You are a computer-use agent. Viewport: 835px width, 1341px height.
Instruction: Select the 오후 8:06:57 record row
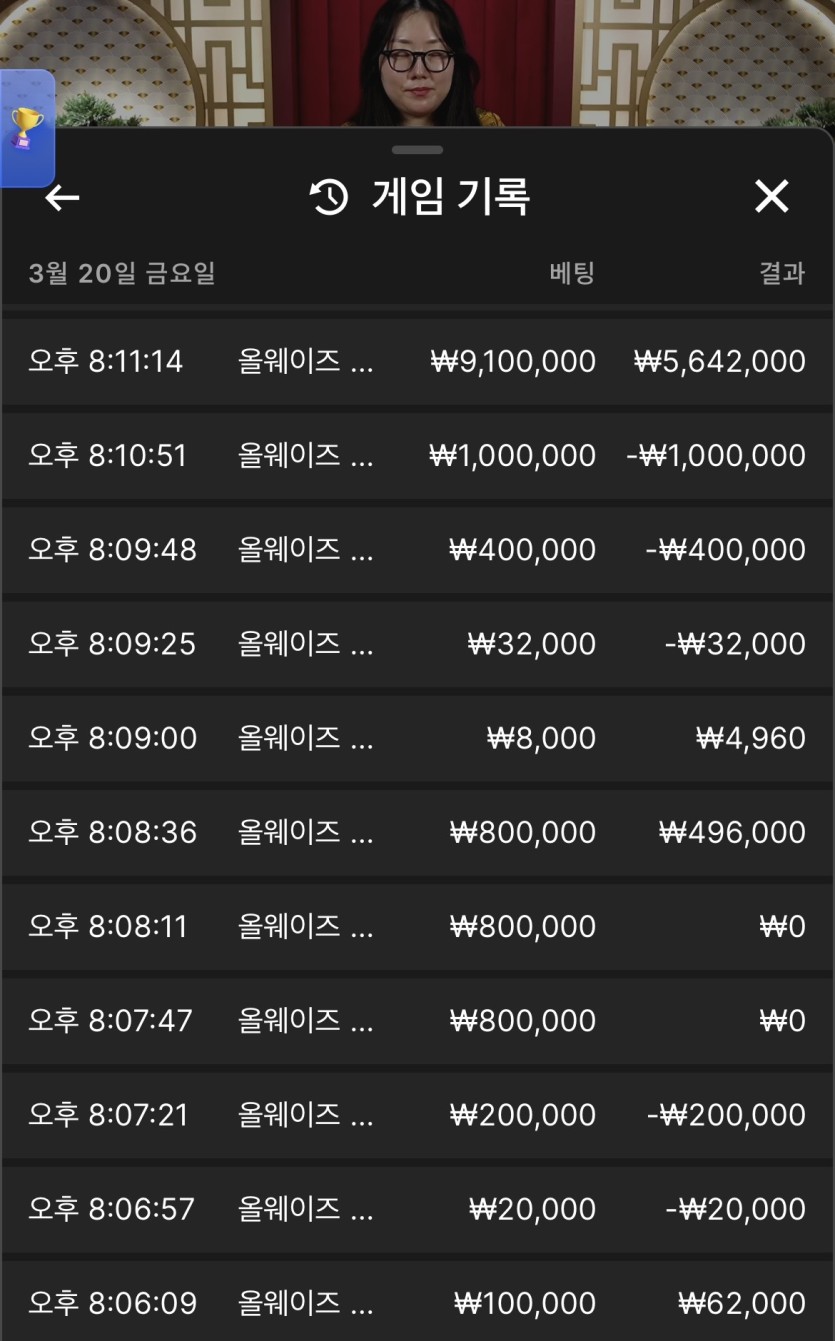[x=417, y=1209]
